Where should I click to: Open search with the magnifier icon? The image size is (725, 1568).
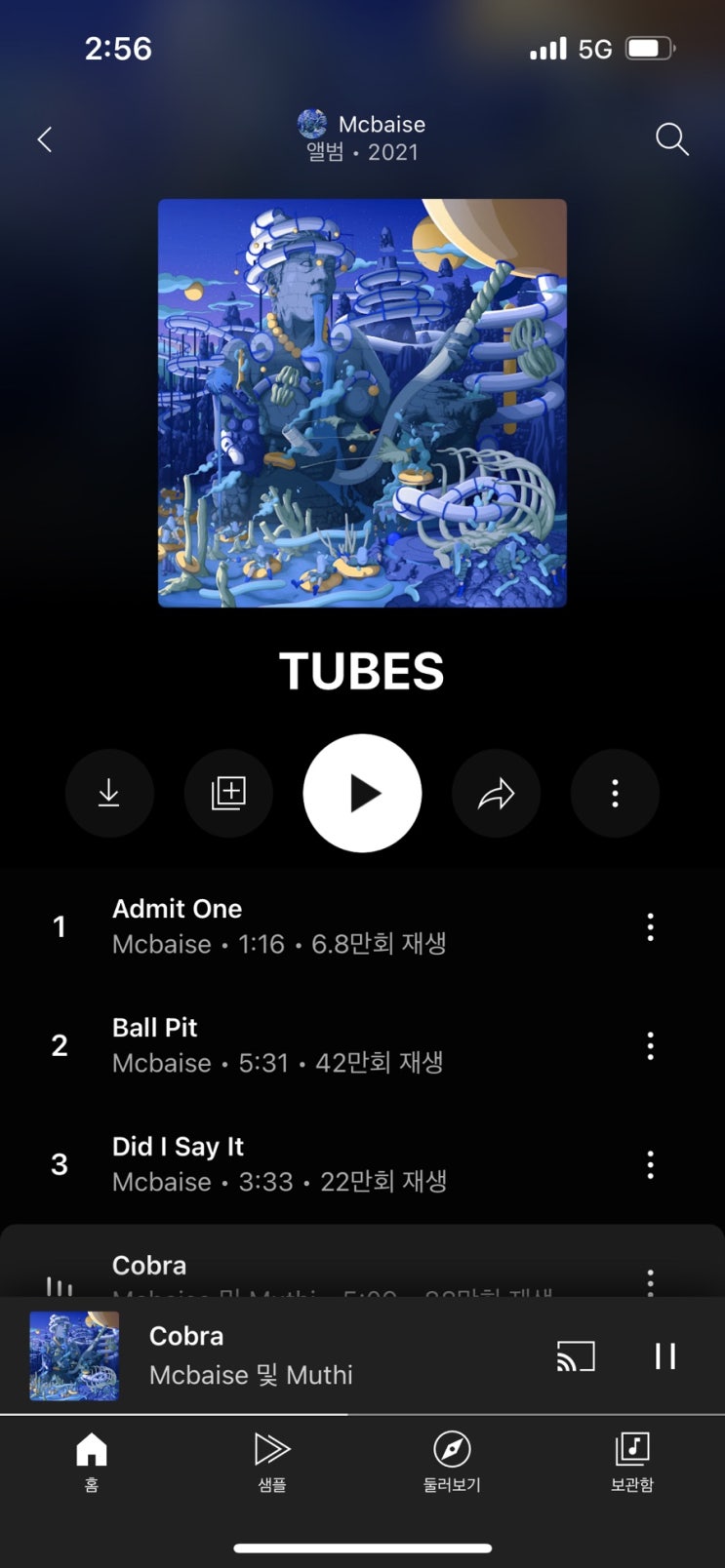(x=671, y=139)
